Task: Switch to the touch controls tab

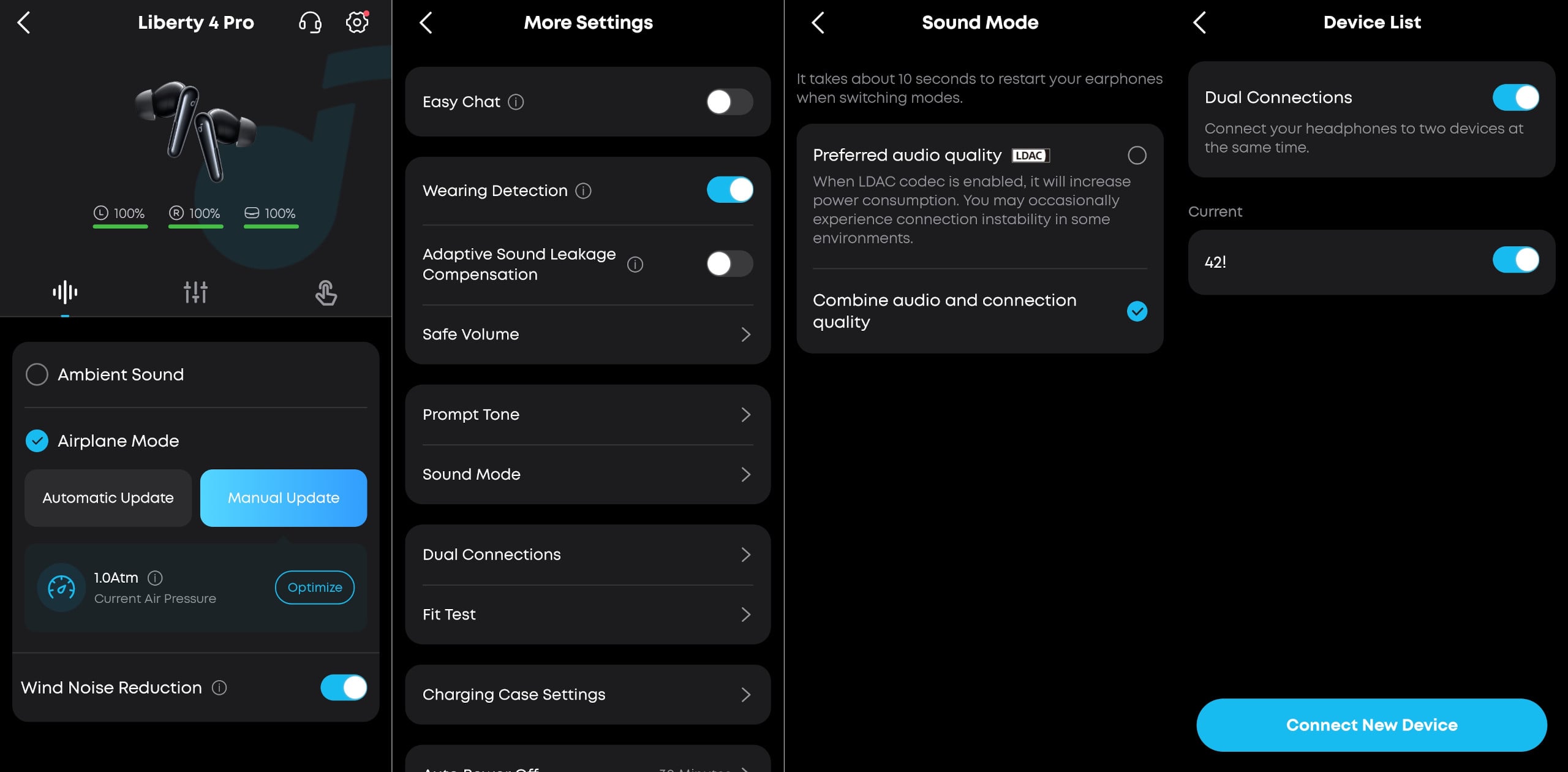Action: 326,292
